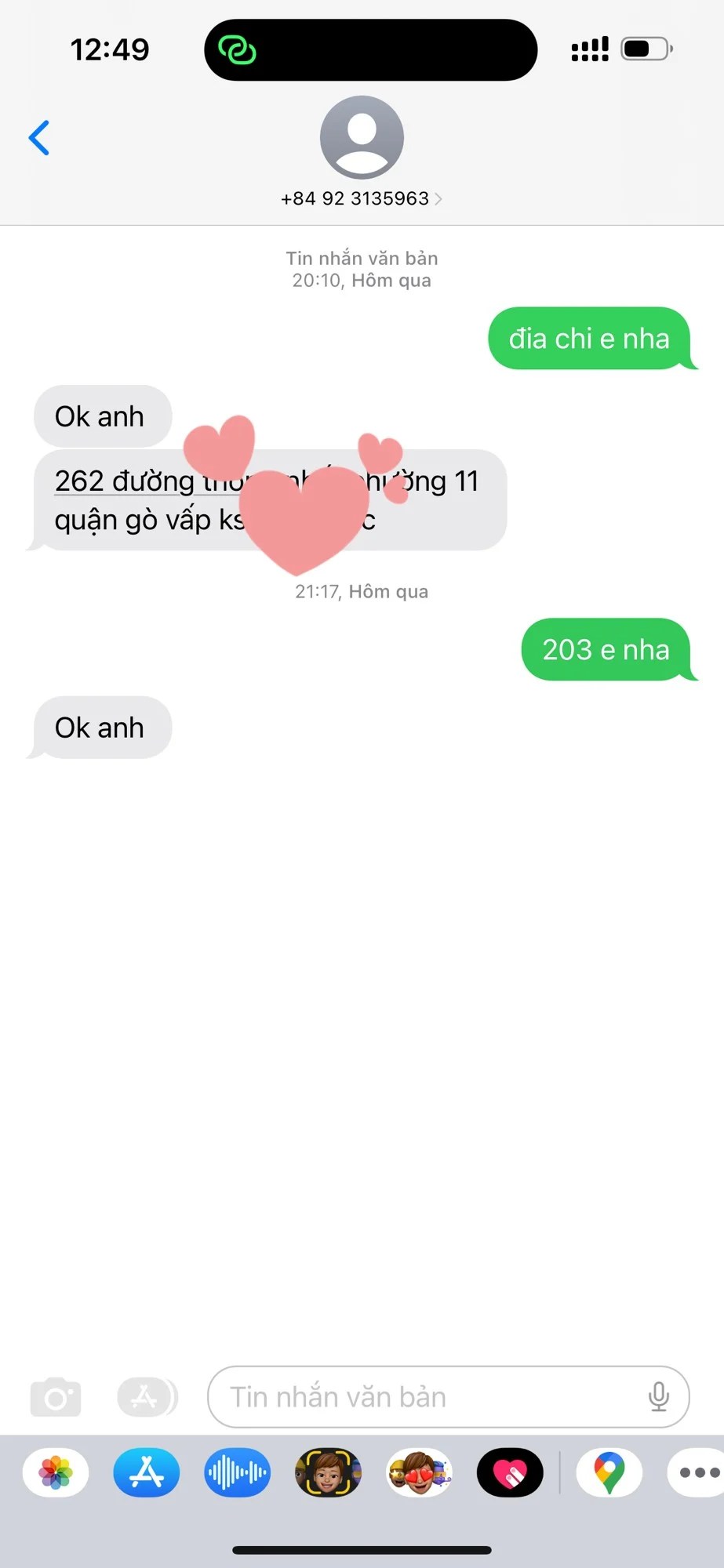Go back to the messages list
Screen dimensions: 724x1568
(39, 138)
